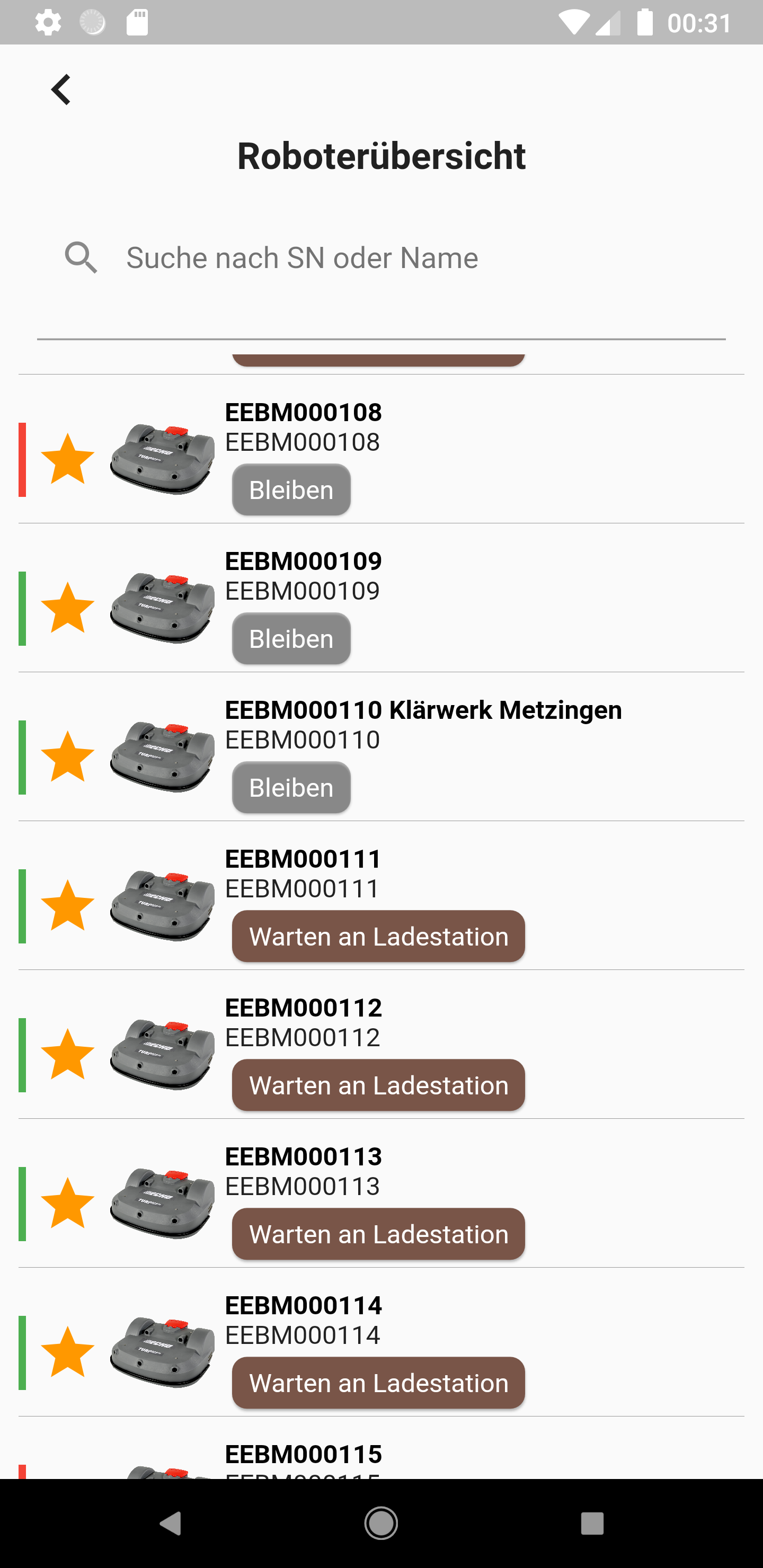Tap 'Warten an Ladestation' for EEBM000112
The height and width of the screenshot is (1568, 763).
click(378, 1085)
